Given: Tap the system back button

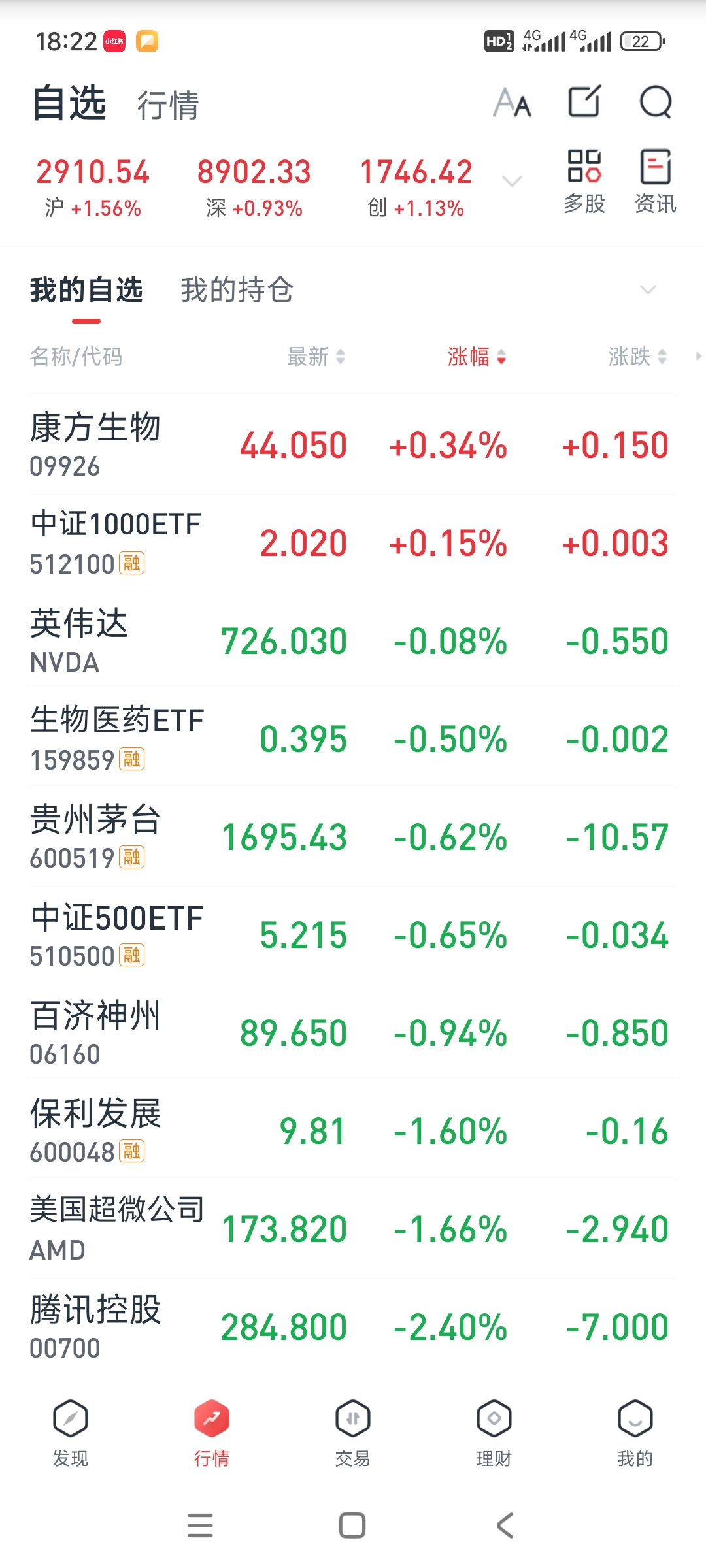Looking at the screenshot, I should 505,1526.
